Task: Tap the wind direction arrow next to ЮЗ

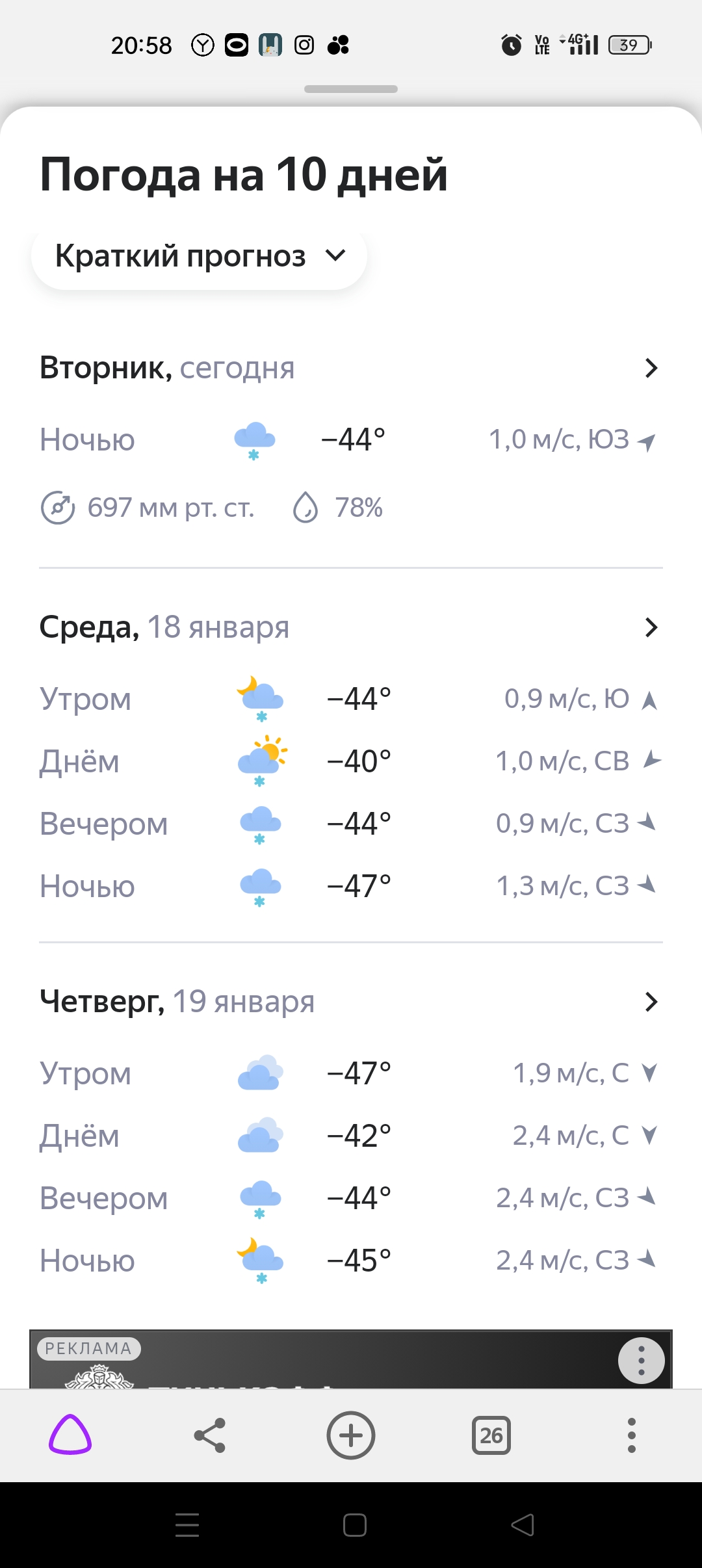Action: tap(648, 441)
